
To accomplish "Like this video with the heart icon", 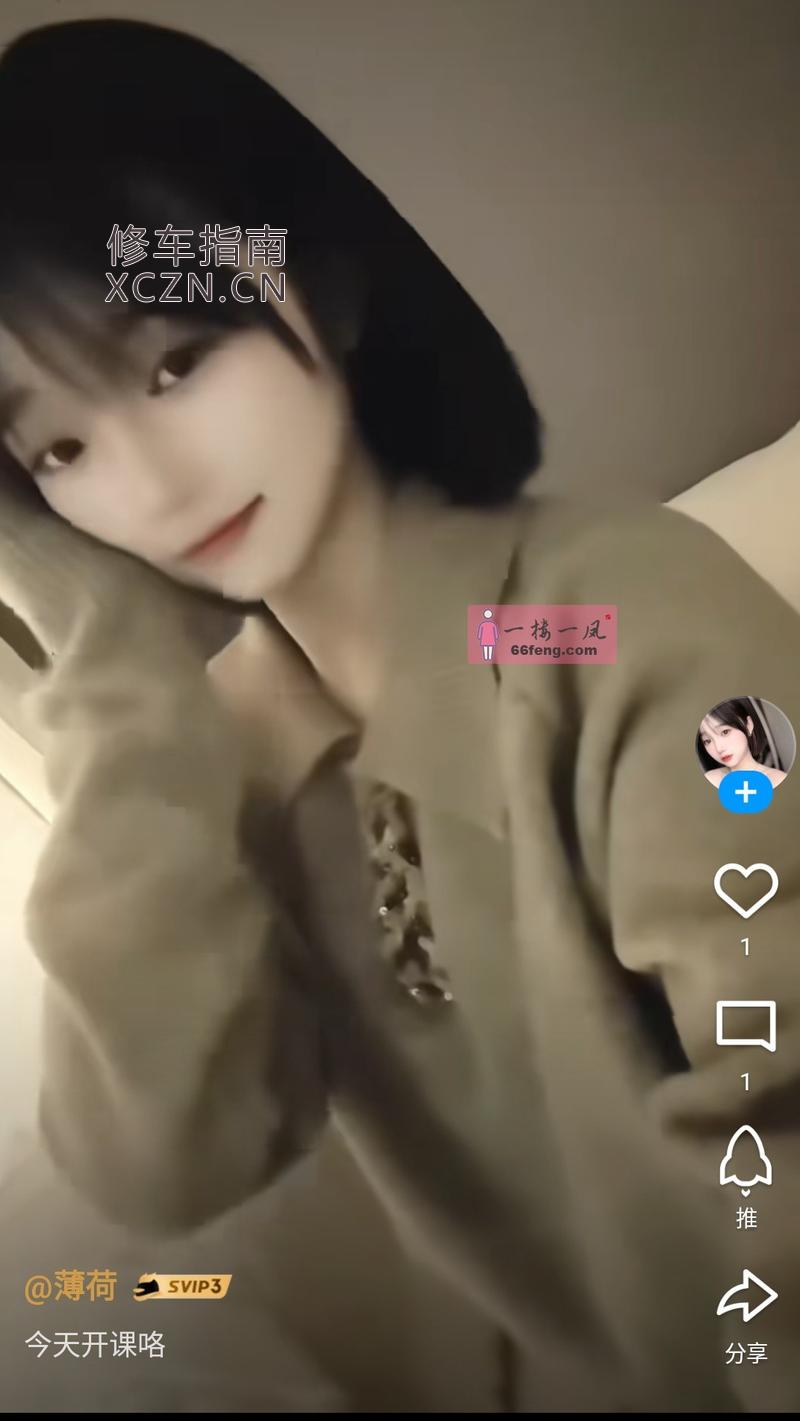I will click(745, 890).
